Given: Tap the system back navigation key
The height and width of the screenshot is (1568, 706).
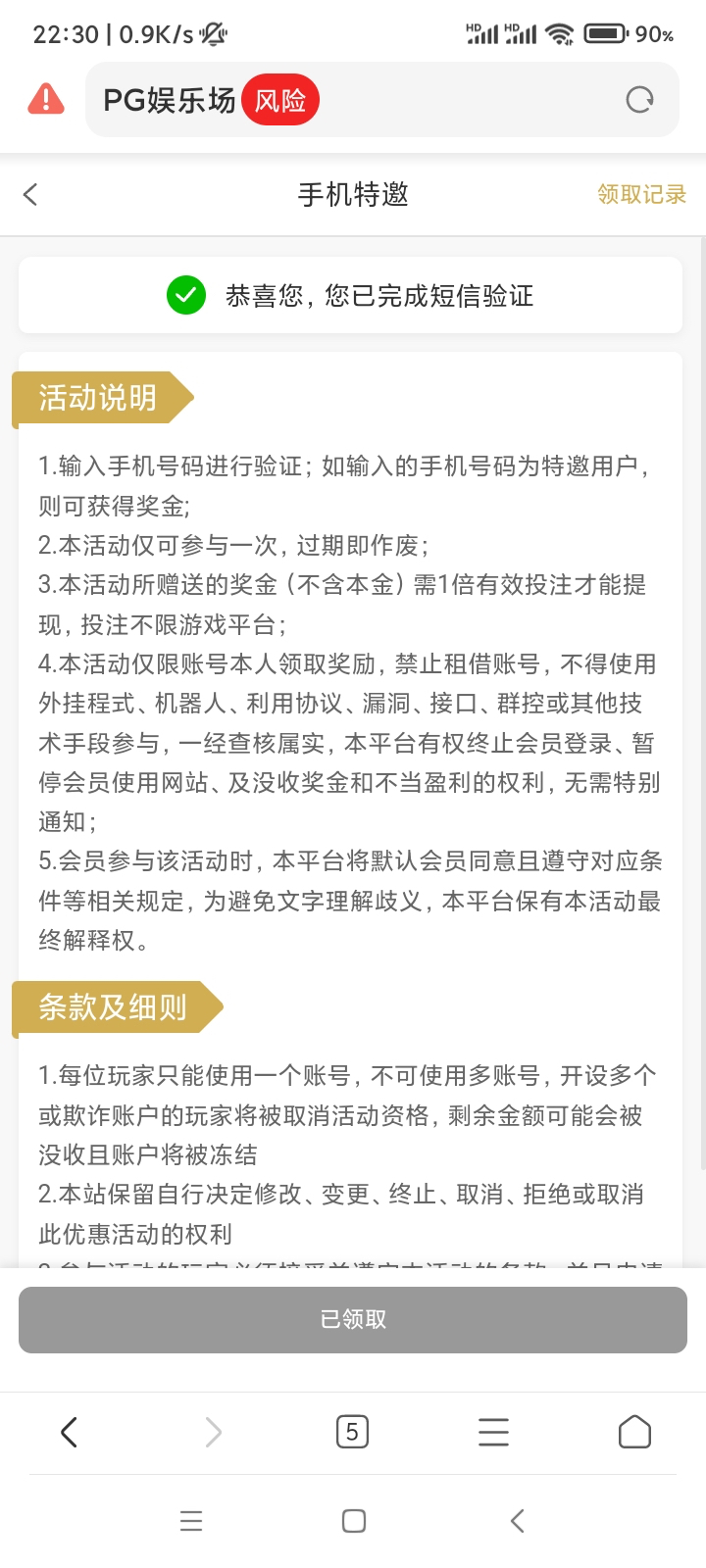Looking at the screenshot, I should (x=517, y=1520).
